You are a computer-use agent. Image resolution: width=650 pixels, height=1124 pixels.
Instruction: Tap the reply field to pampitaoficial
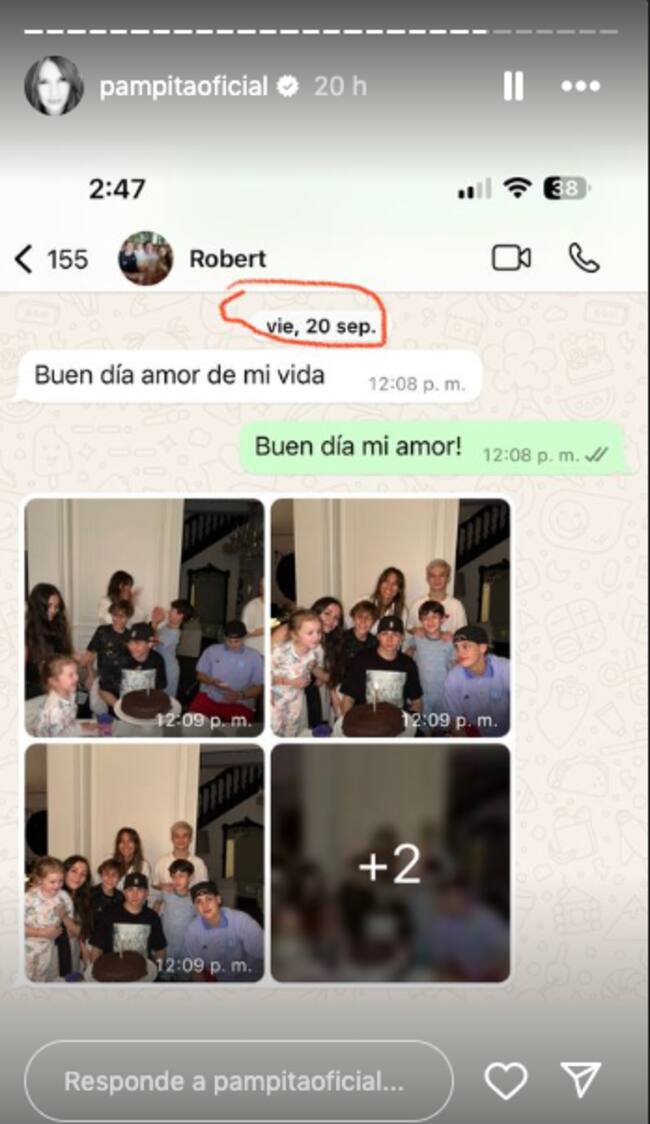[x=238, y=1081]
